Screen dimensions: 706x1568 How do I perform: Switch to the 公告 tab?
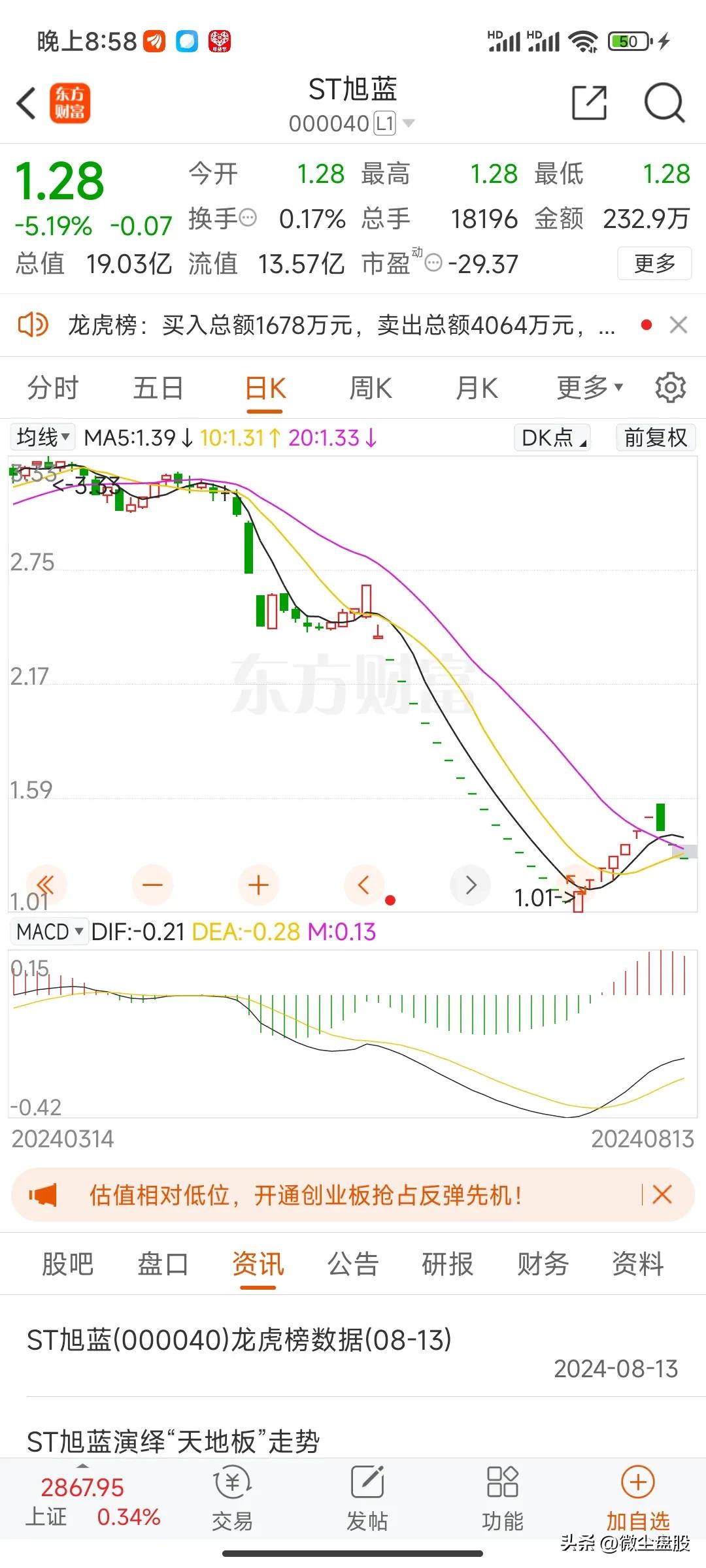(353, 1264)
